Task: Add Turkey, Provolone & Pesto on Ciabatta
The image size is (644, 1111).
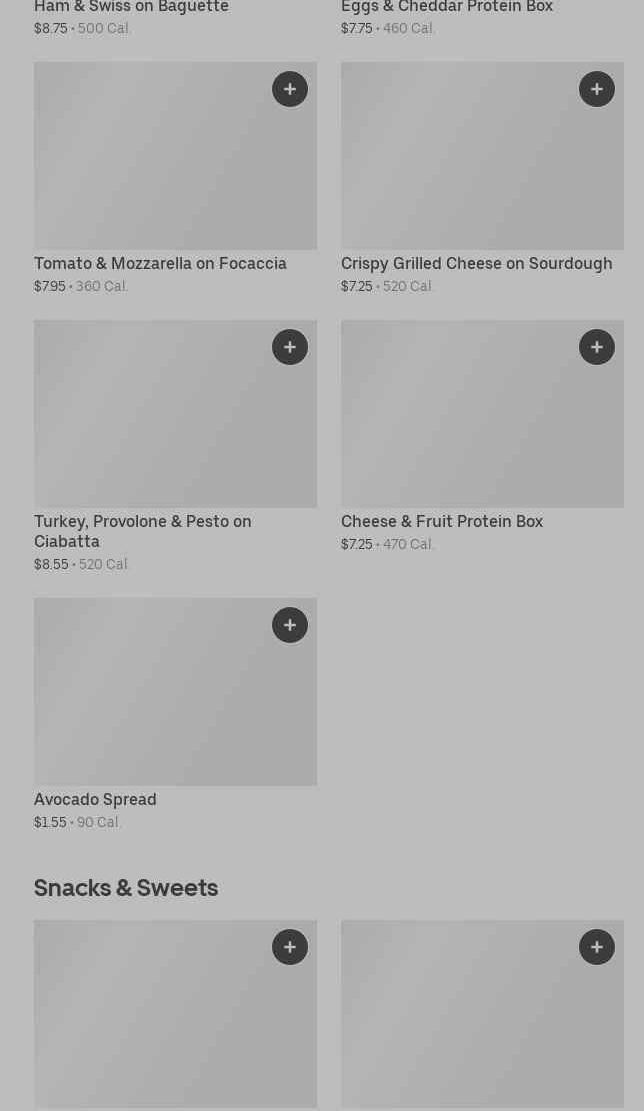Action: (290, 347)
